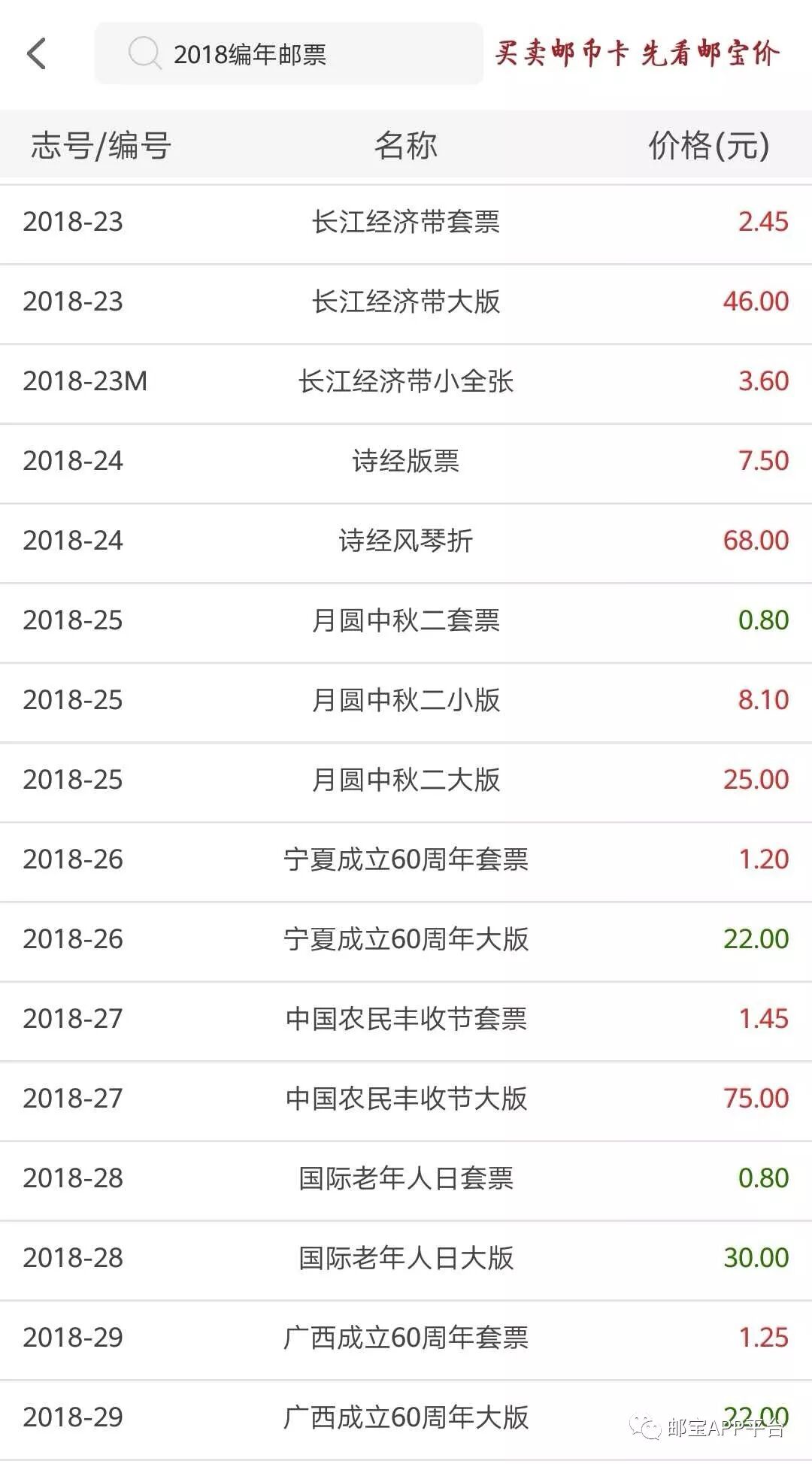This screenshot has width=812, height=1464.
Task: Select 中国农民丰收节套票 entry
Action: [x=406, y=1020]
